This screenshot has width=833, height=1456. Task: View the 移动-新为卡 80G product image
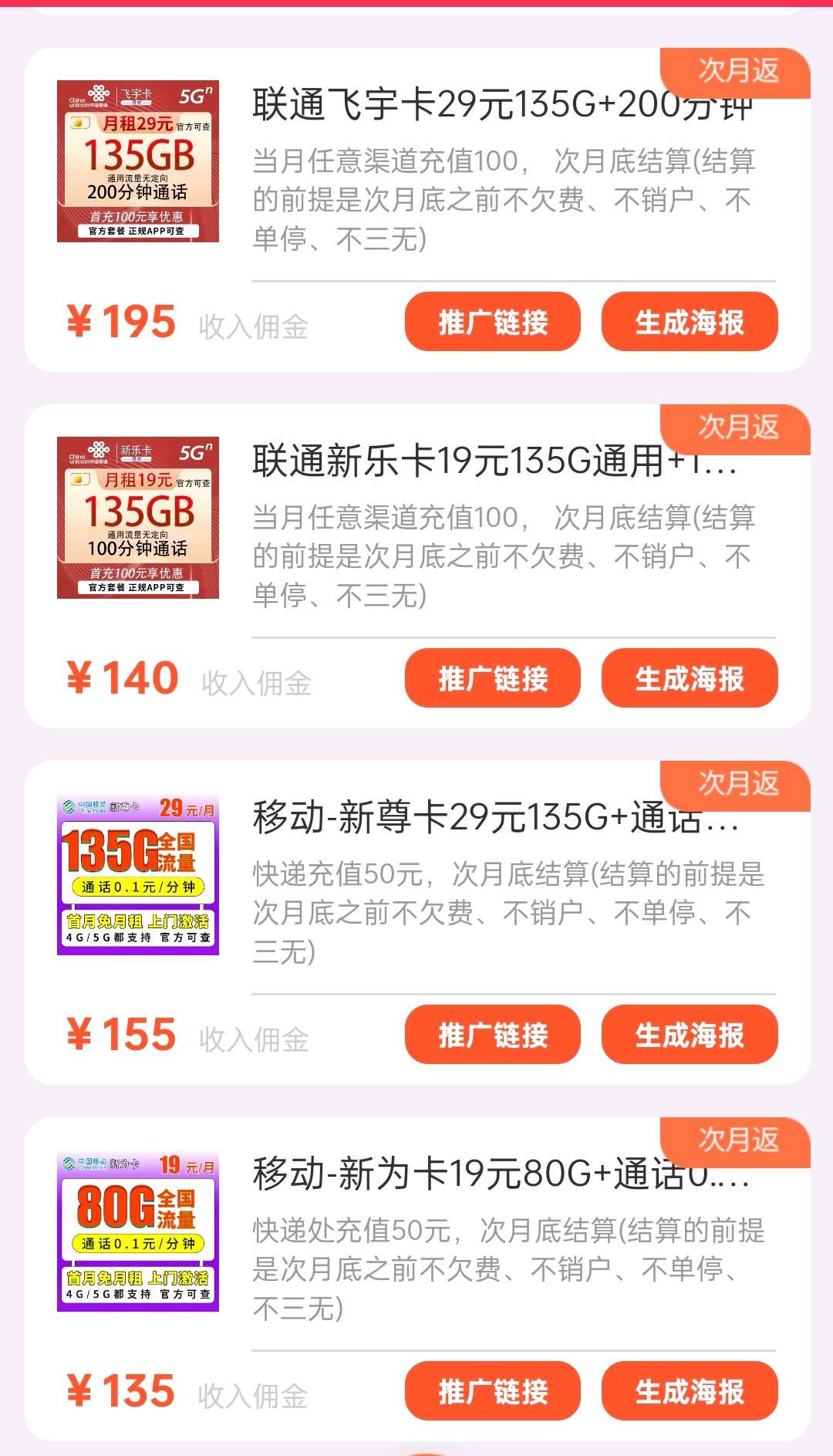point(138,1231)
